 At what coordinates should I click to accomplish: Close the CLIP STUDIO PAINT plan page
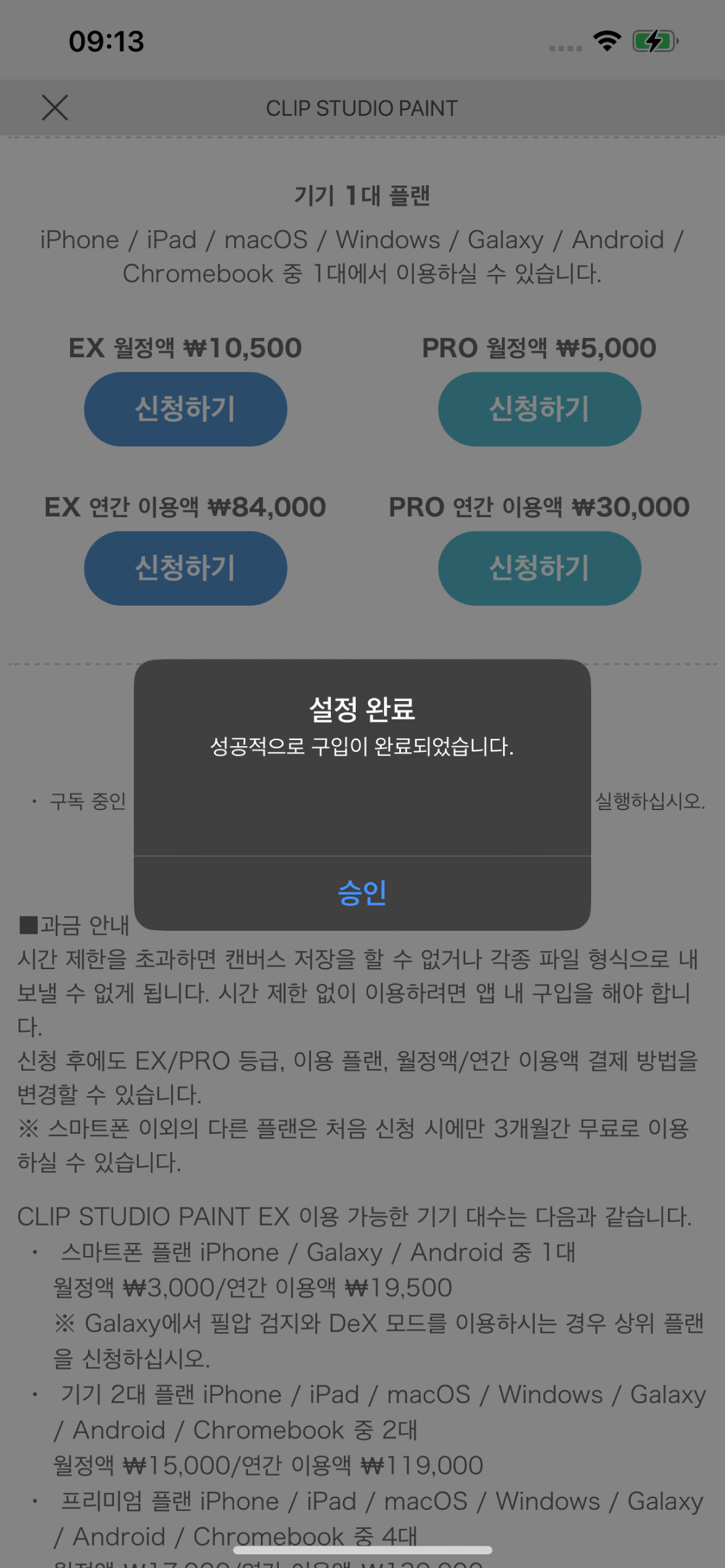pos(55,108)
